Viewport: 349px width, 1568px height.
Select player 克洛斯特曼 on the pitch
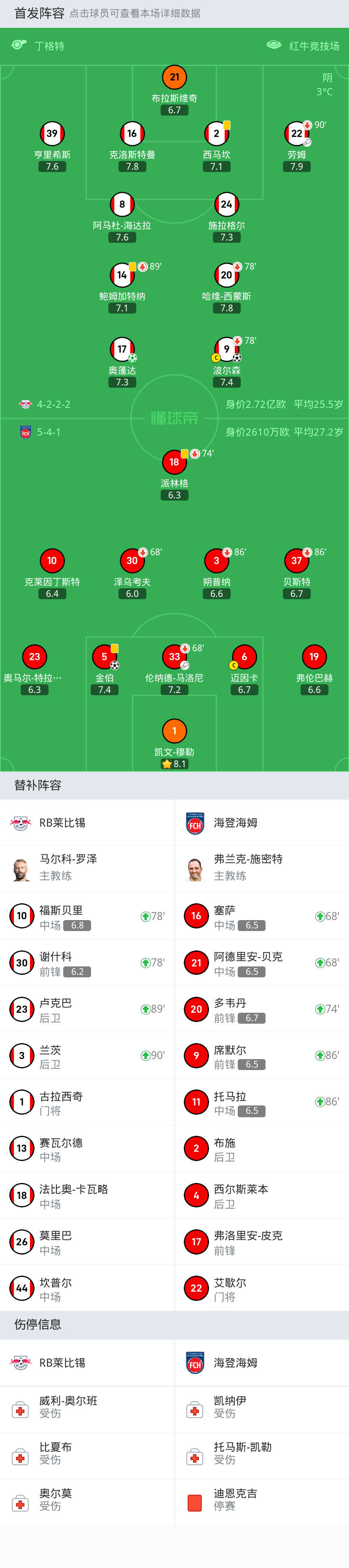point(132,134)
